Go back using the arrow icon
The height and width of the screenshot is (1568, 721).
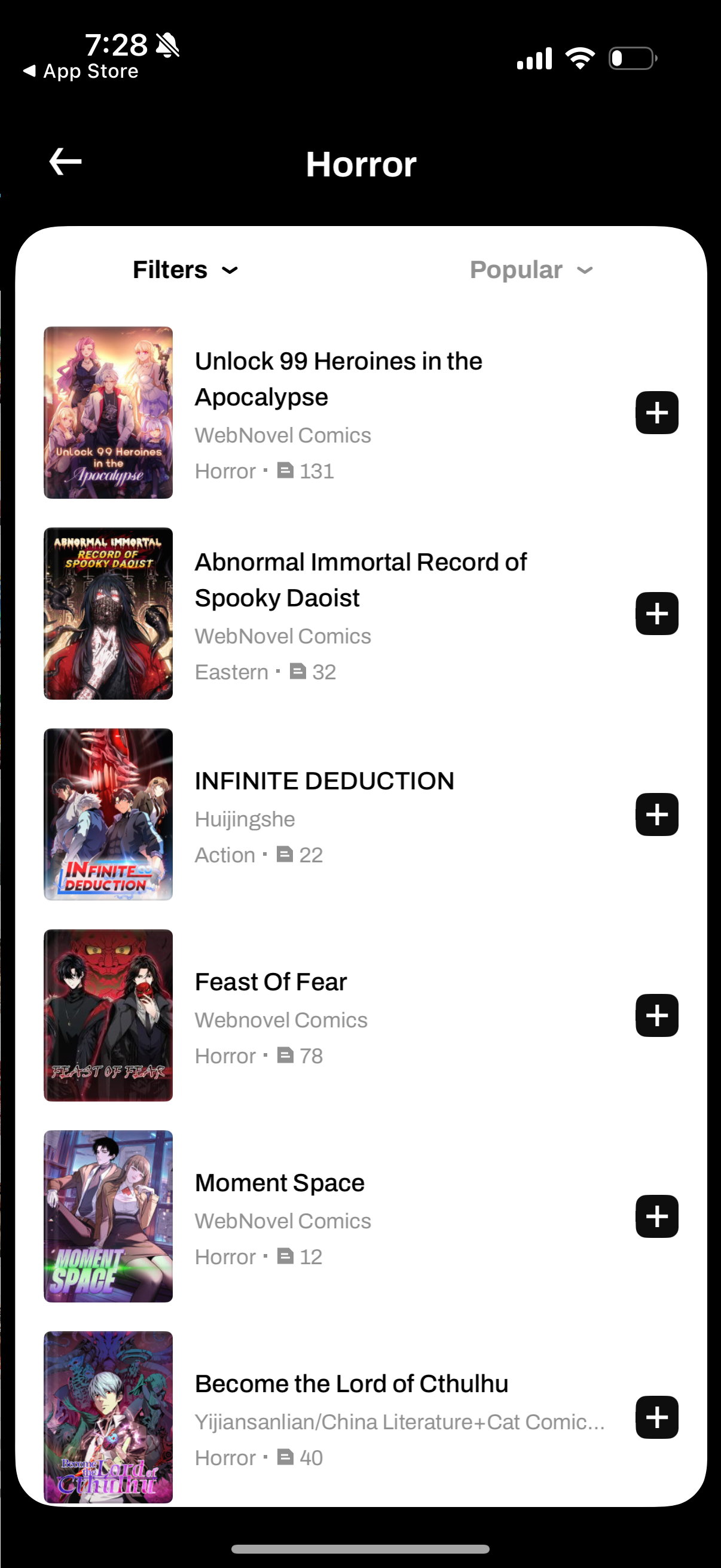pyautogui.click(x=65, y=162)
